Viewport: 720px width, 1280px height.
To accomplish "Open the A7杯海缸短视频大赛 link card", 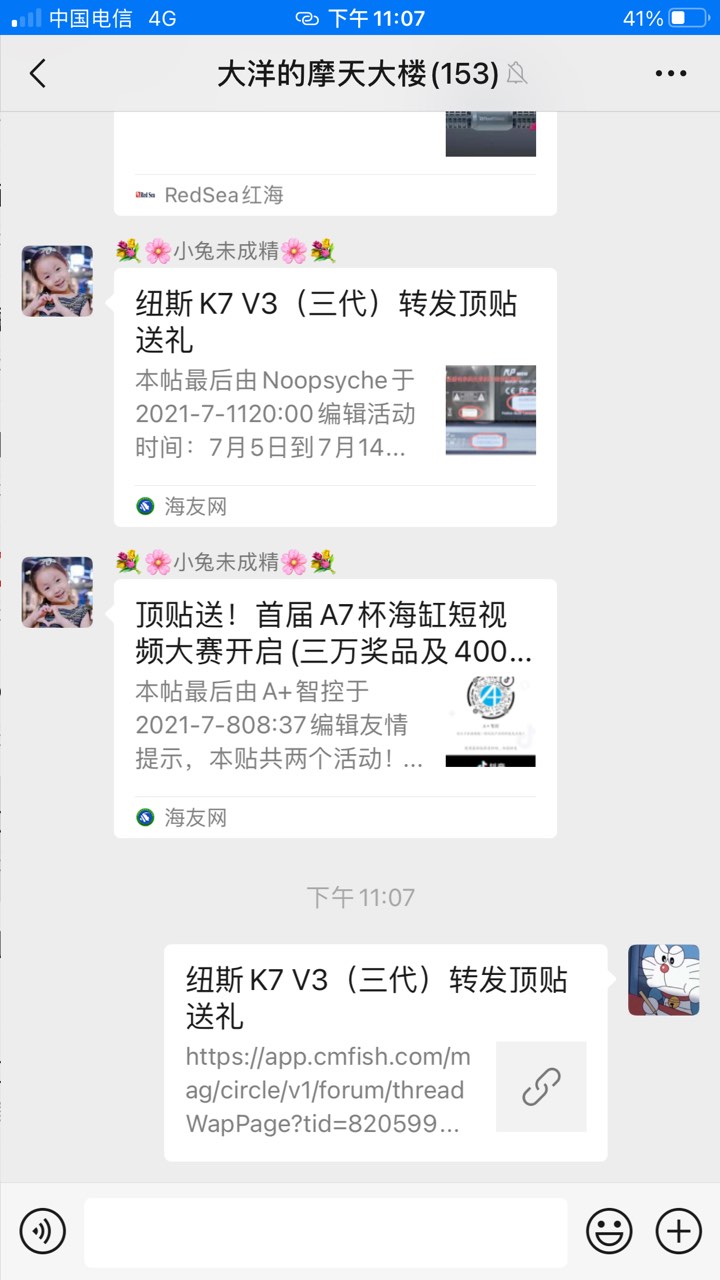I will point(335,708).
